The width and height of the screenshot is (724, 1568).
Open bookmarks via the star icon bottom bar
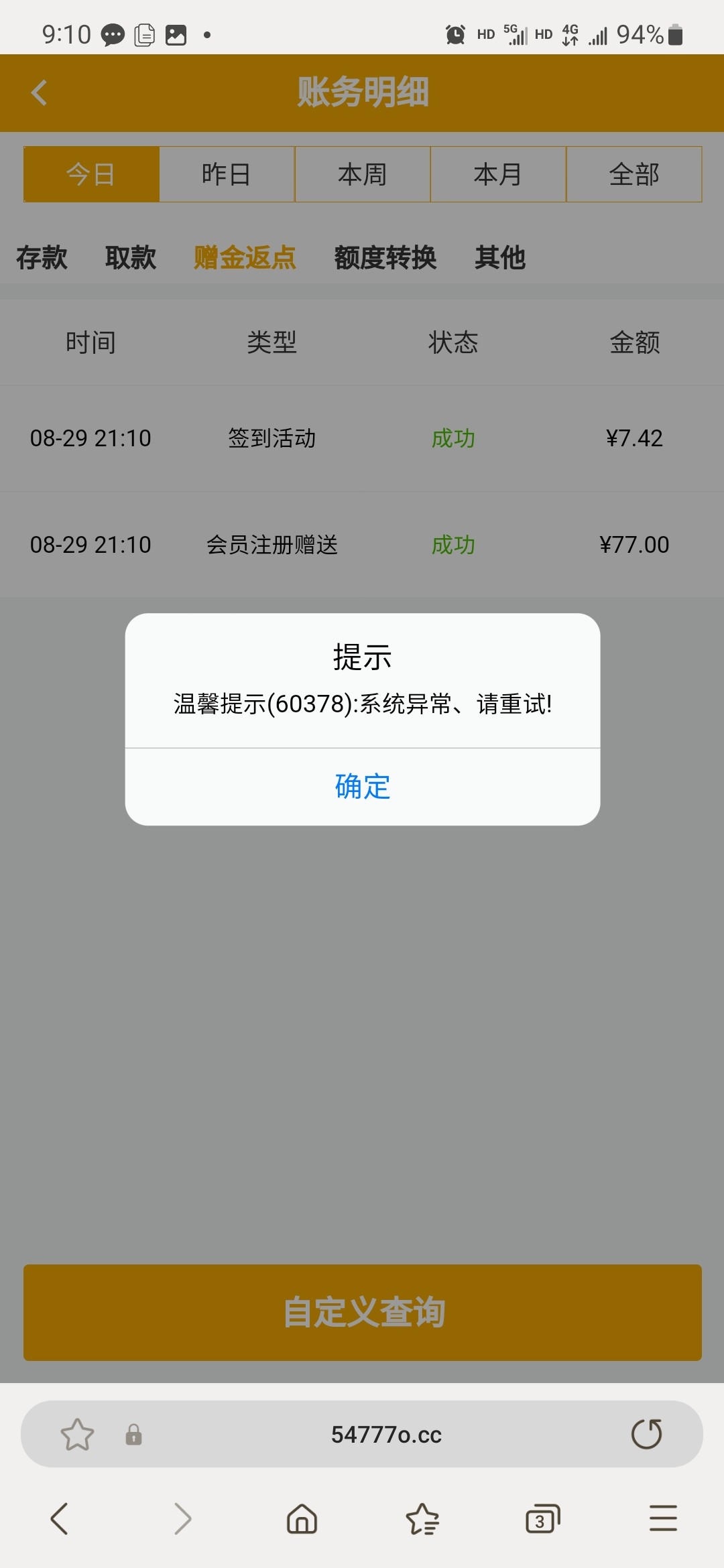point(422,1520)
